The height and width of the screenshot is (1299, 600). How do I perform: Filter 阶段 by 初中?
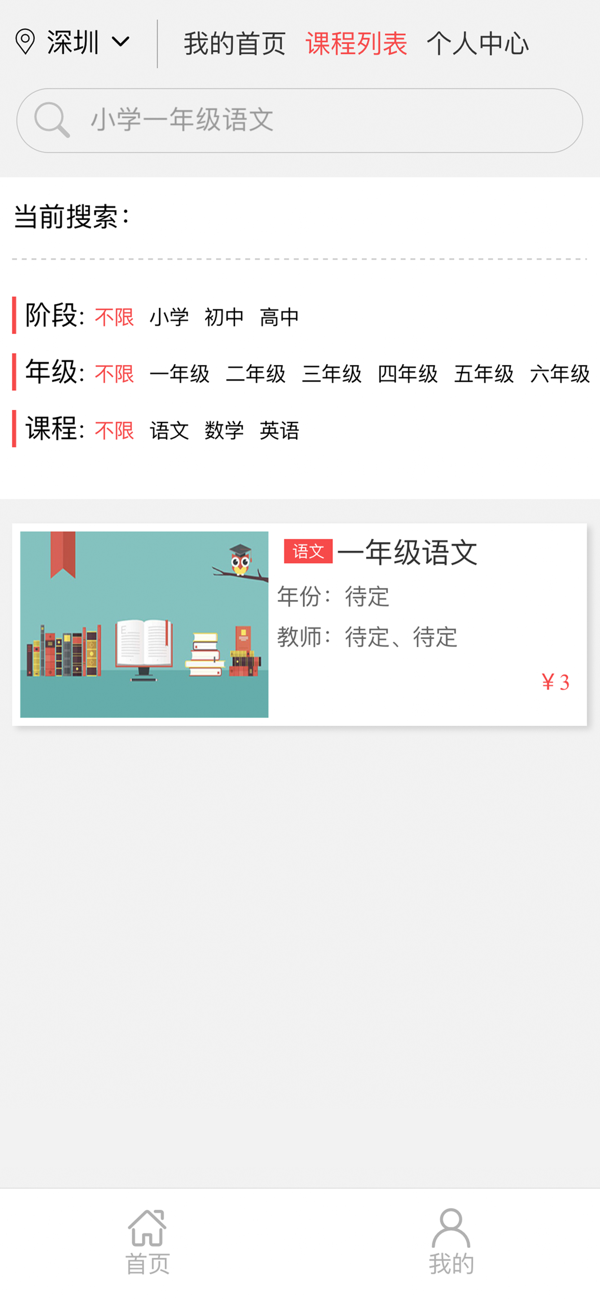pos(224,317)
